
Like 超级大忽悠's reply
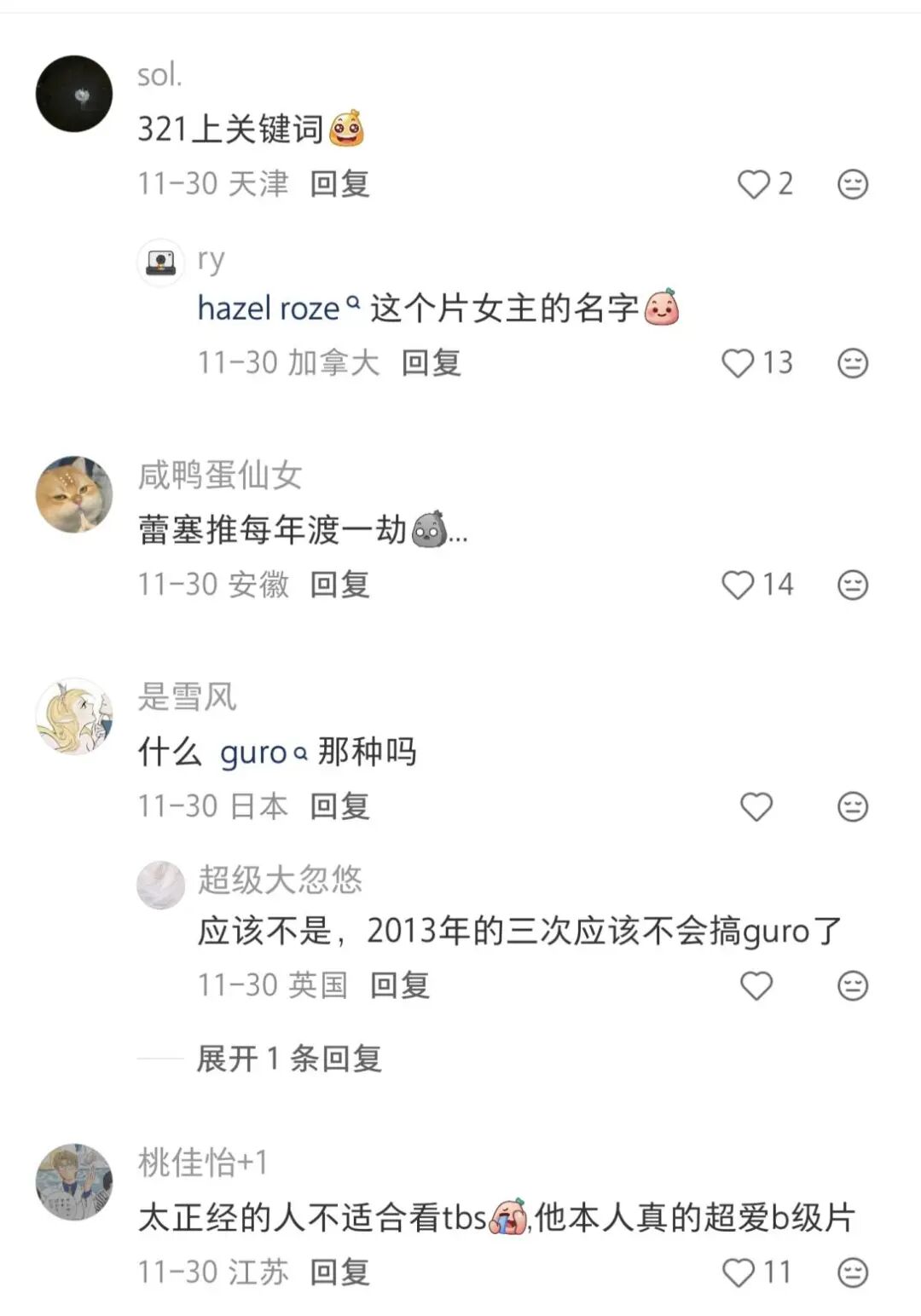(x=756, y=985)
